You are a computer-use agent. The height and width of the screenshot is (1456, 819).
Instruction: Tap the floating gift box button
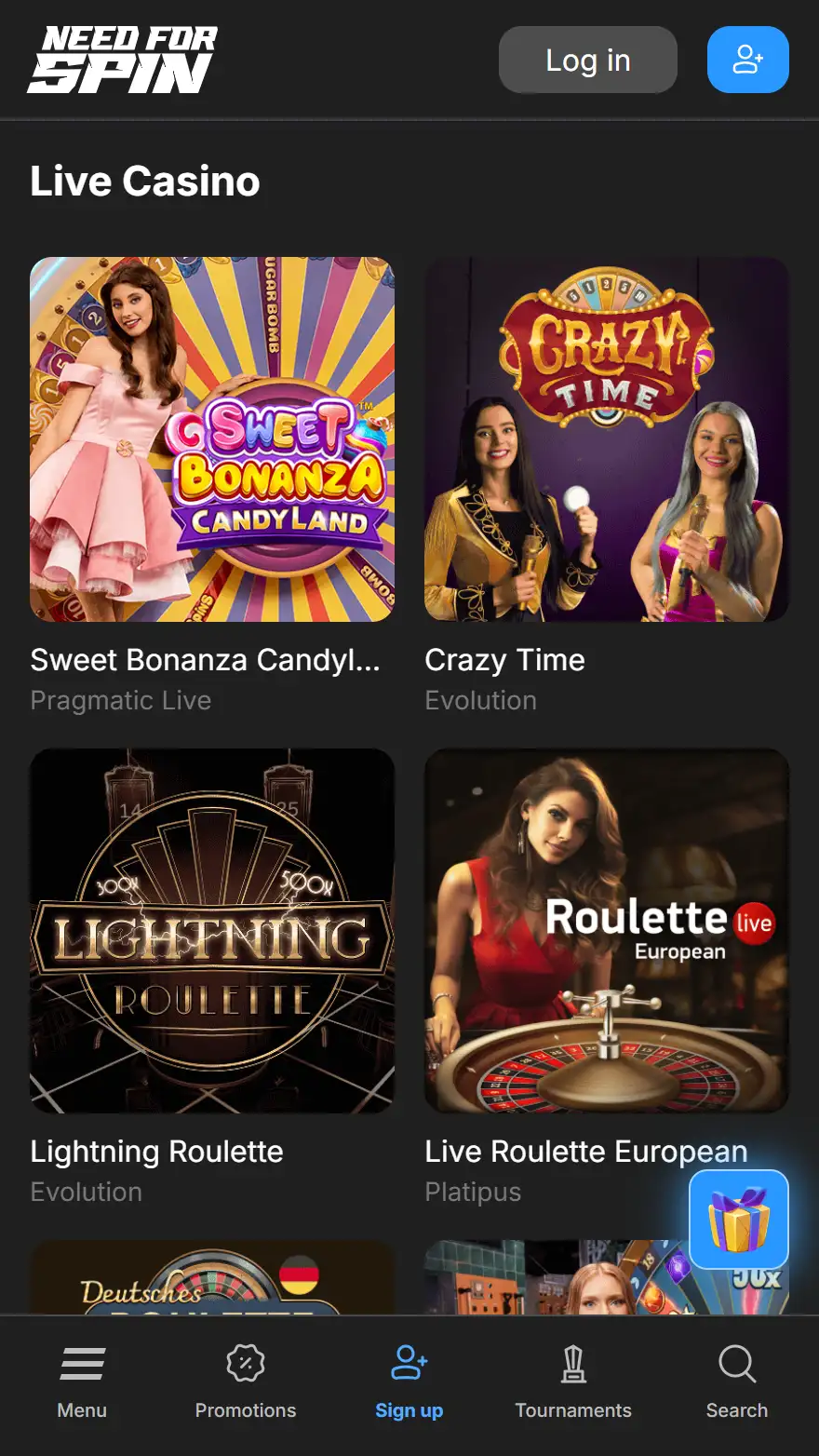tap(739, 1220)
